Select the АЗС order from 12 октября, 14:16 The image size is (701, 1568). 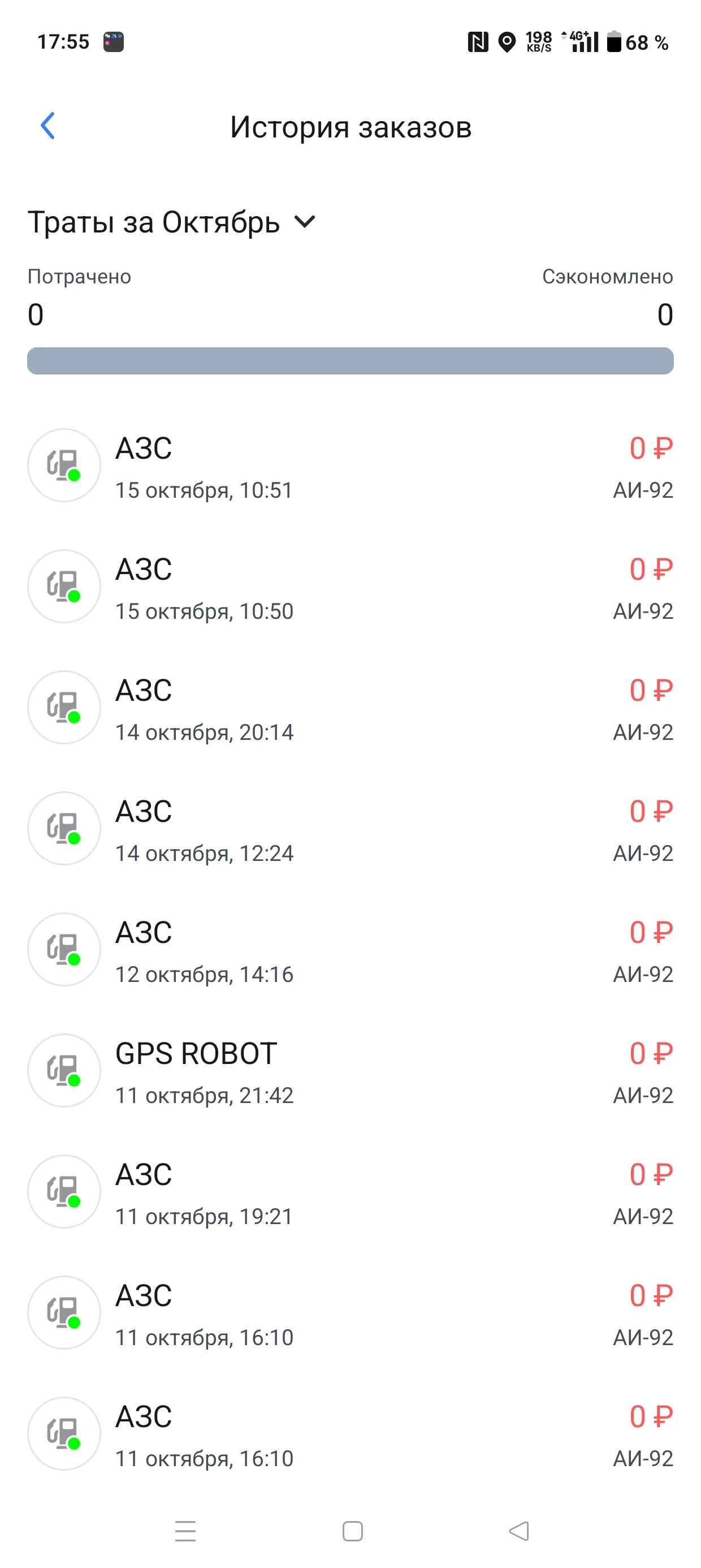point(350,950)
